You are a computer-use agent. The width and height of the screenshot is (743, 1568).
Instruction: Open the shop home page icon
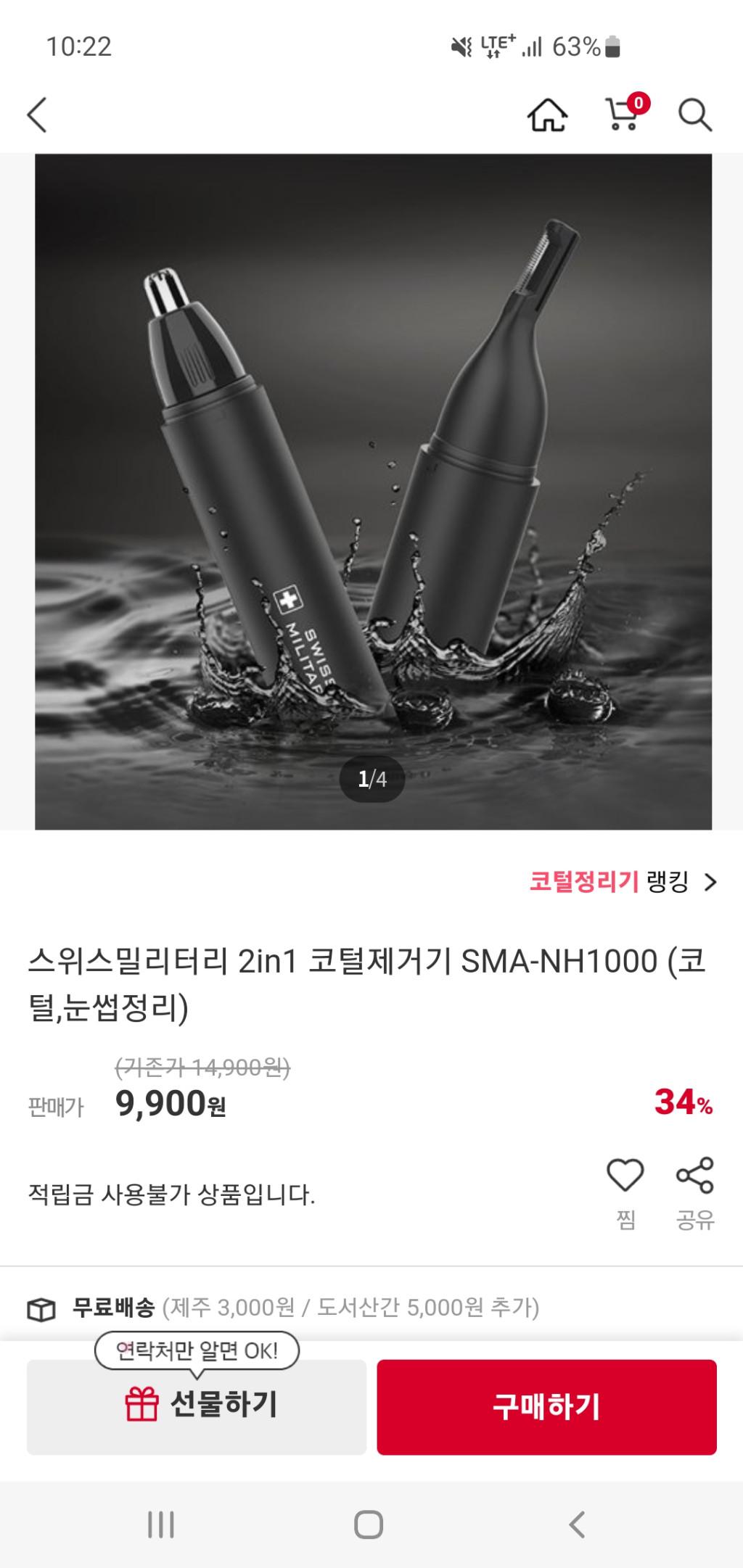tap(547, 115)
